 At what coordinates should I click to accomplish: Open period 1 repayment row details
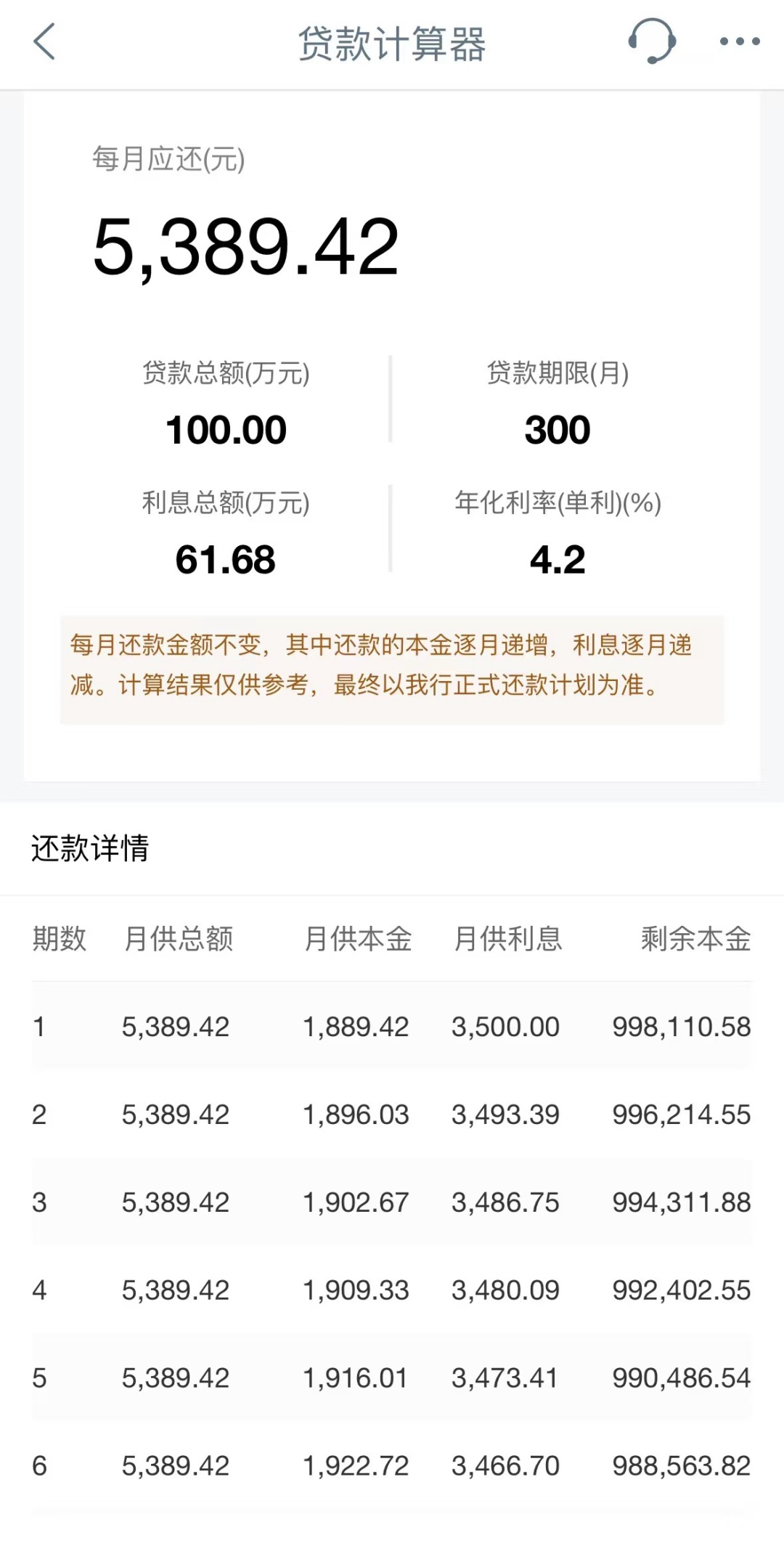coord(392,1026)
